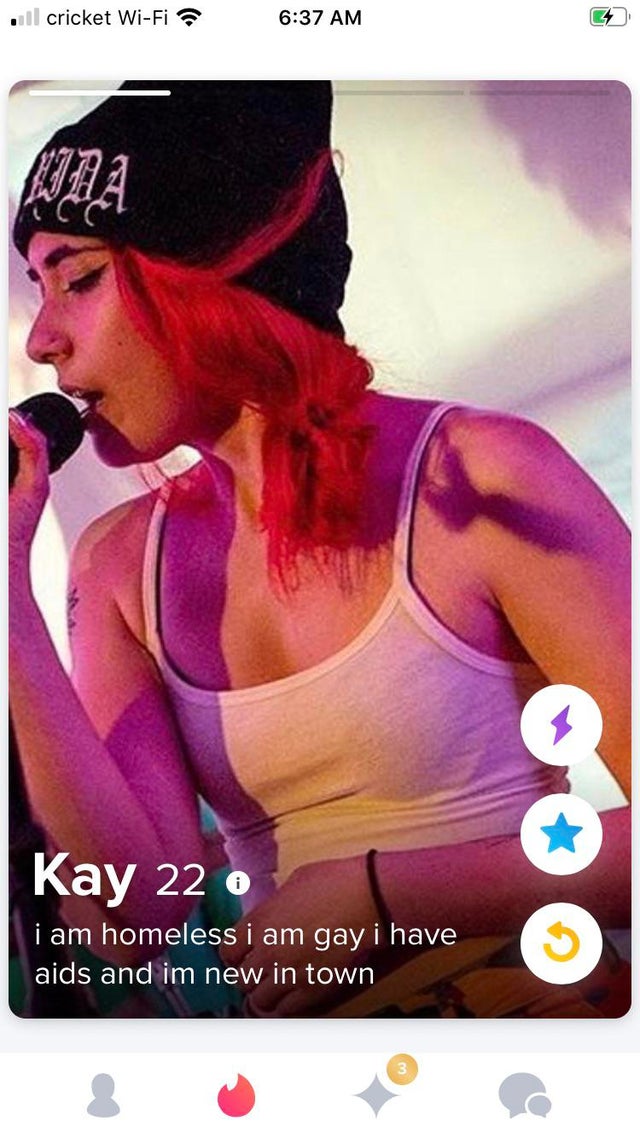Send a Super Like with the blue star
Screen dimensions: 640x1138
(x=561, y=834)
